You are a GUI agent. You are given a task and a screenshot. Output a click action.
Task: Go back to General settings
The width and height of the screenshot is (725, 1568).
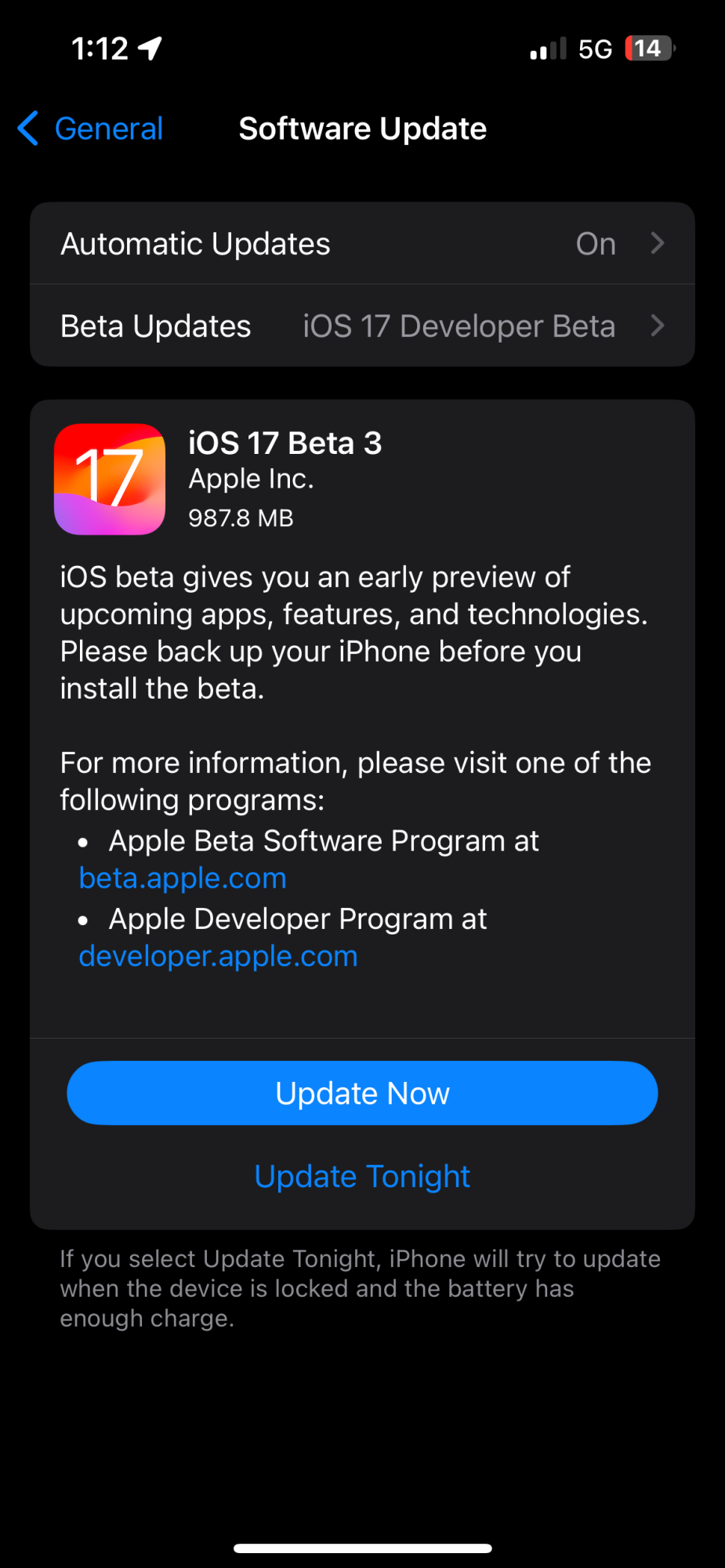91,129
